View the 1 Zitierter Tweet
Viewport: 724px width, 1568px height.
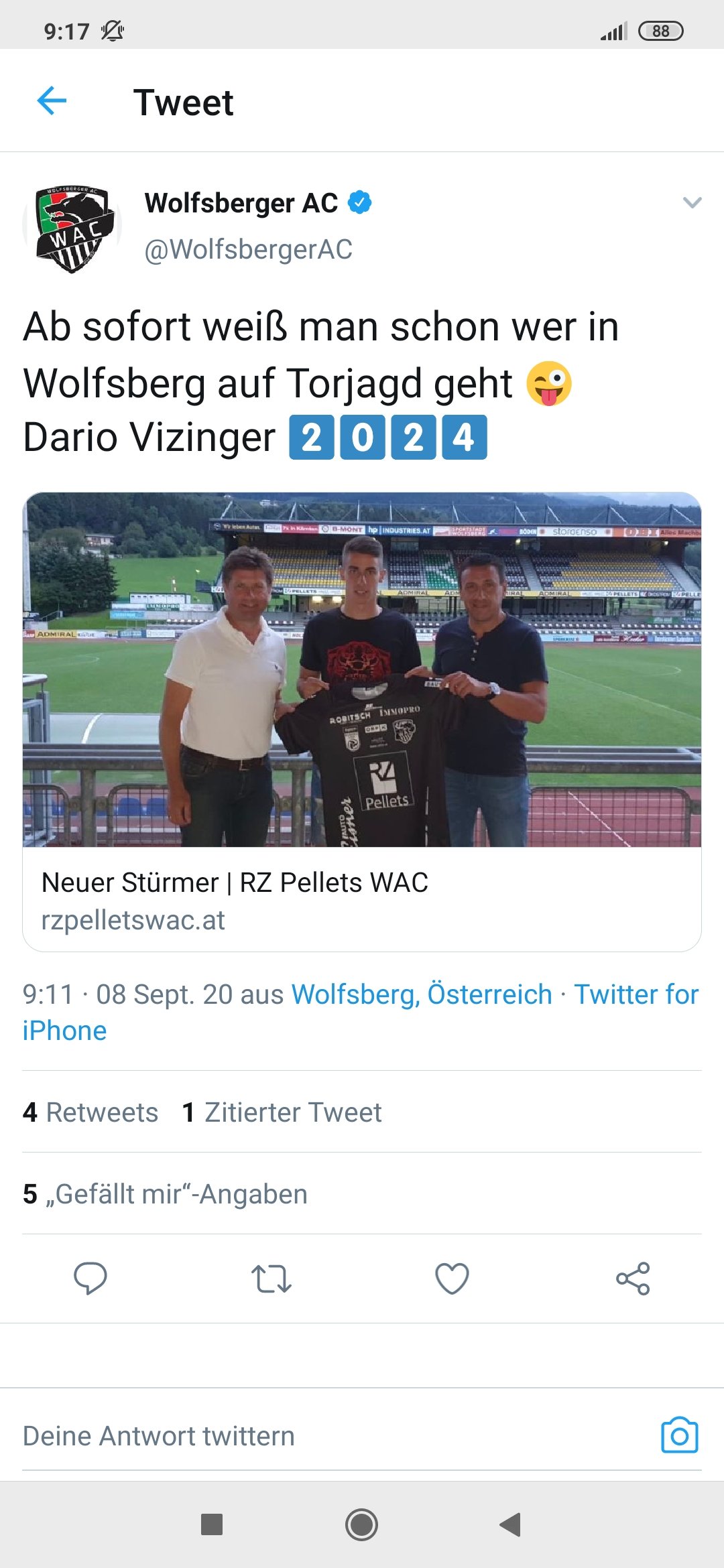[x=282, y=1112]
